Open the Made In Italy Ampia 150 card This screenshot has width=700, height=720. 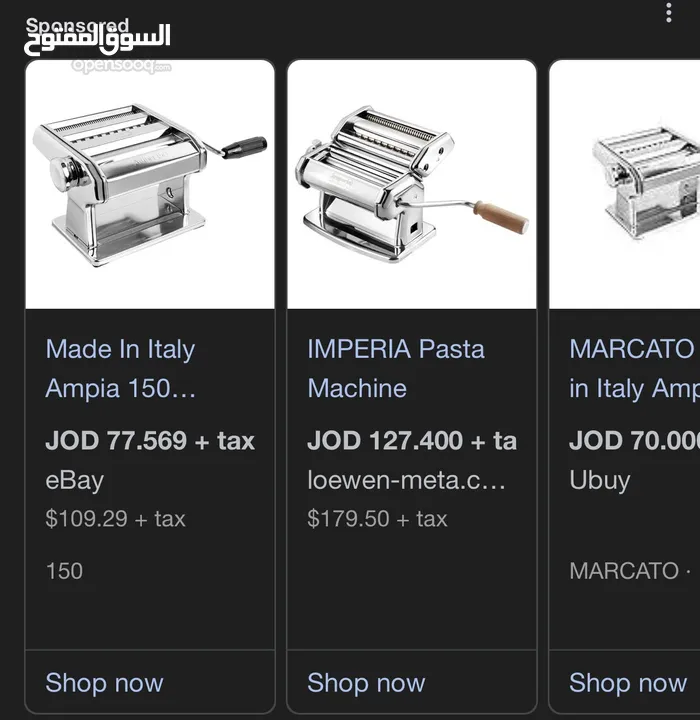click(121, 368)
